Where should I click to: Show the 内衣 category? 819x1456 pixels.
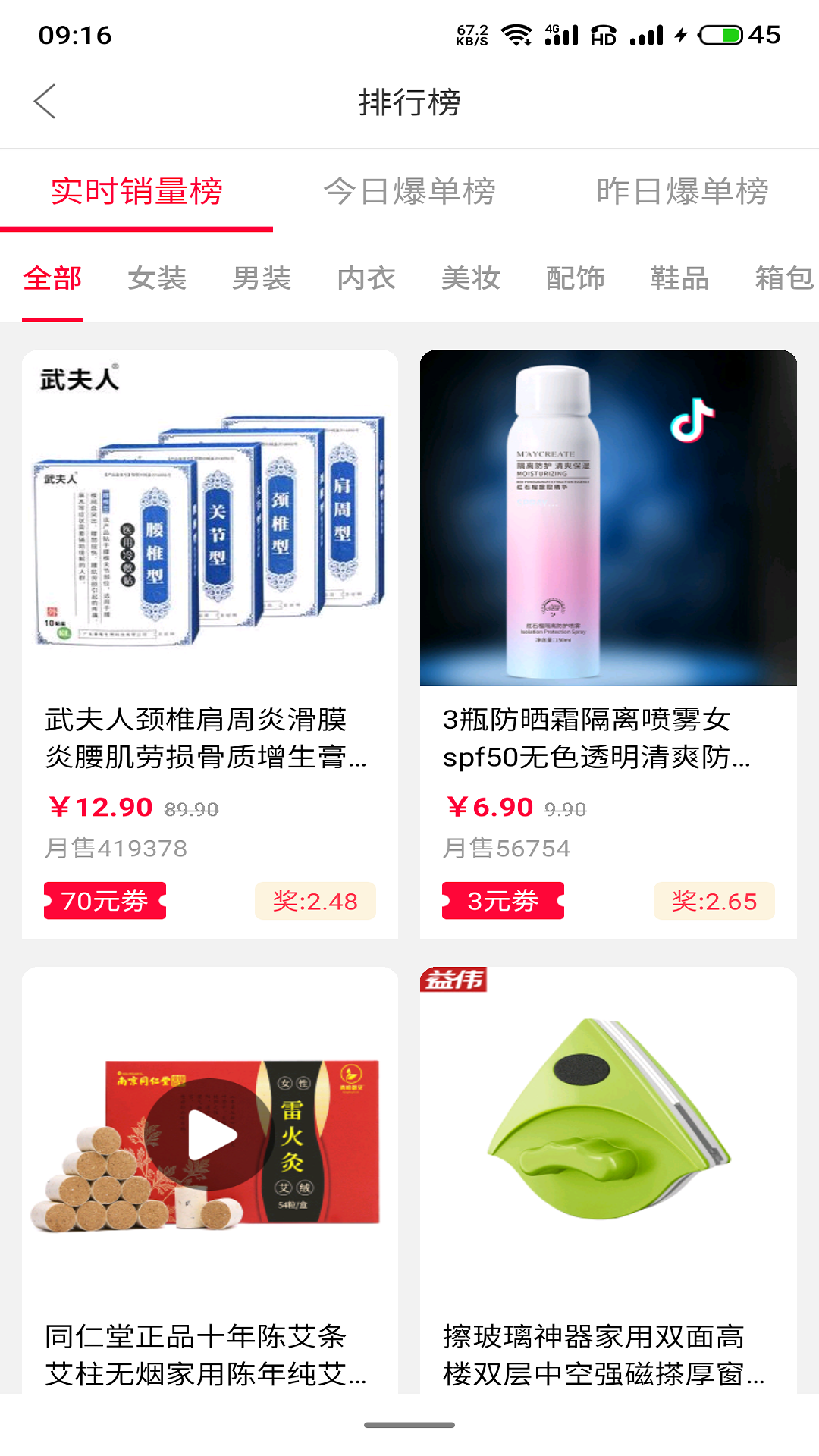(366, 278)
